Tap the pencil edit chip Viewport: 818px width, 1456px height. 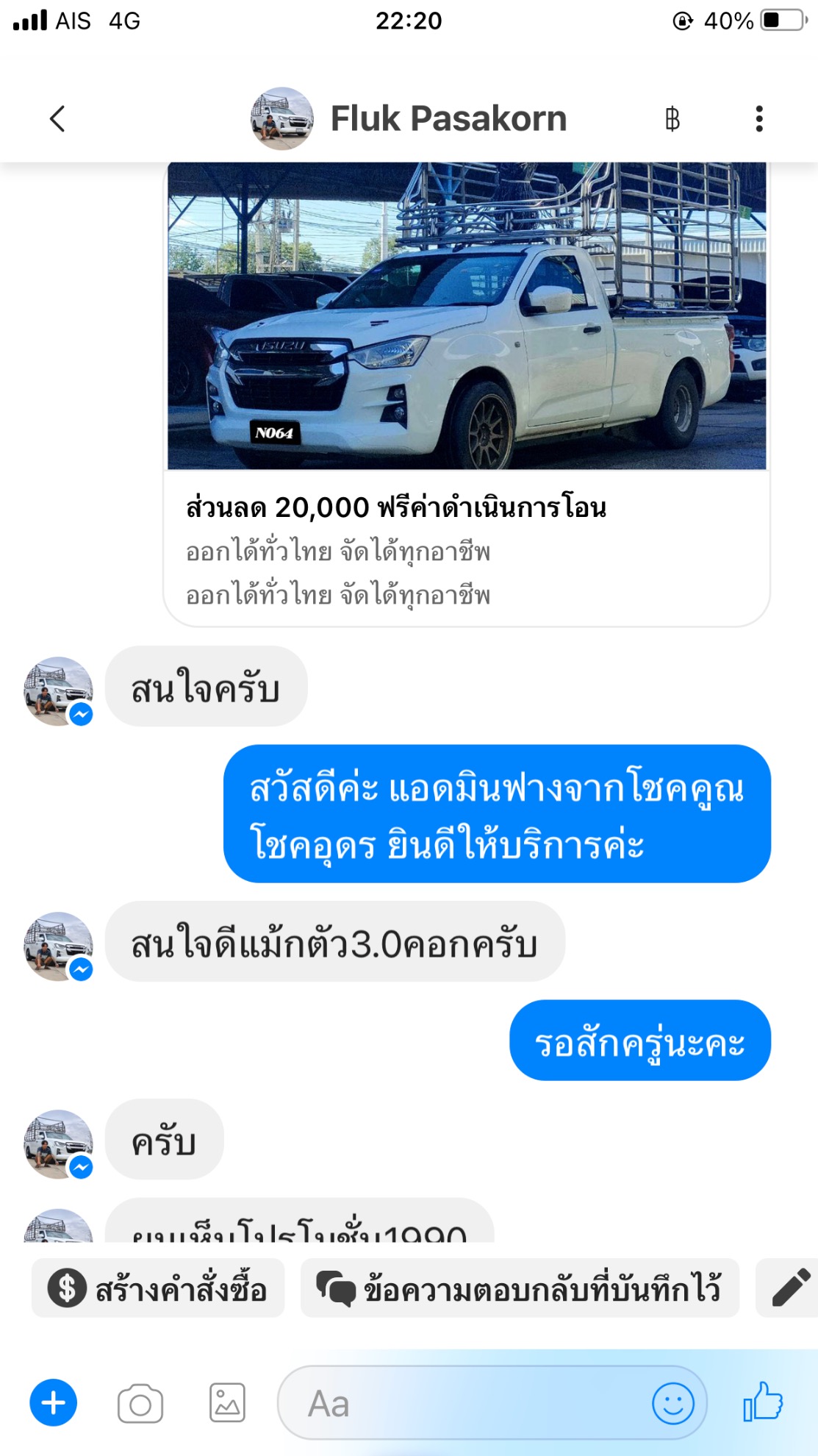point(790,1288)
